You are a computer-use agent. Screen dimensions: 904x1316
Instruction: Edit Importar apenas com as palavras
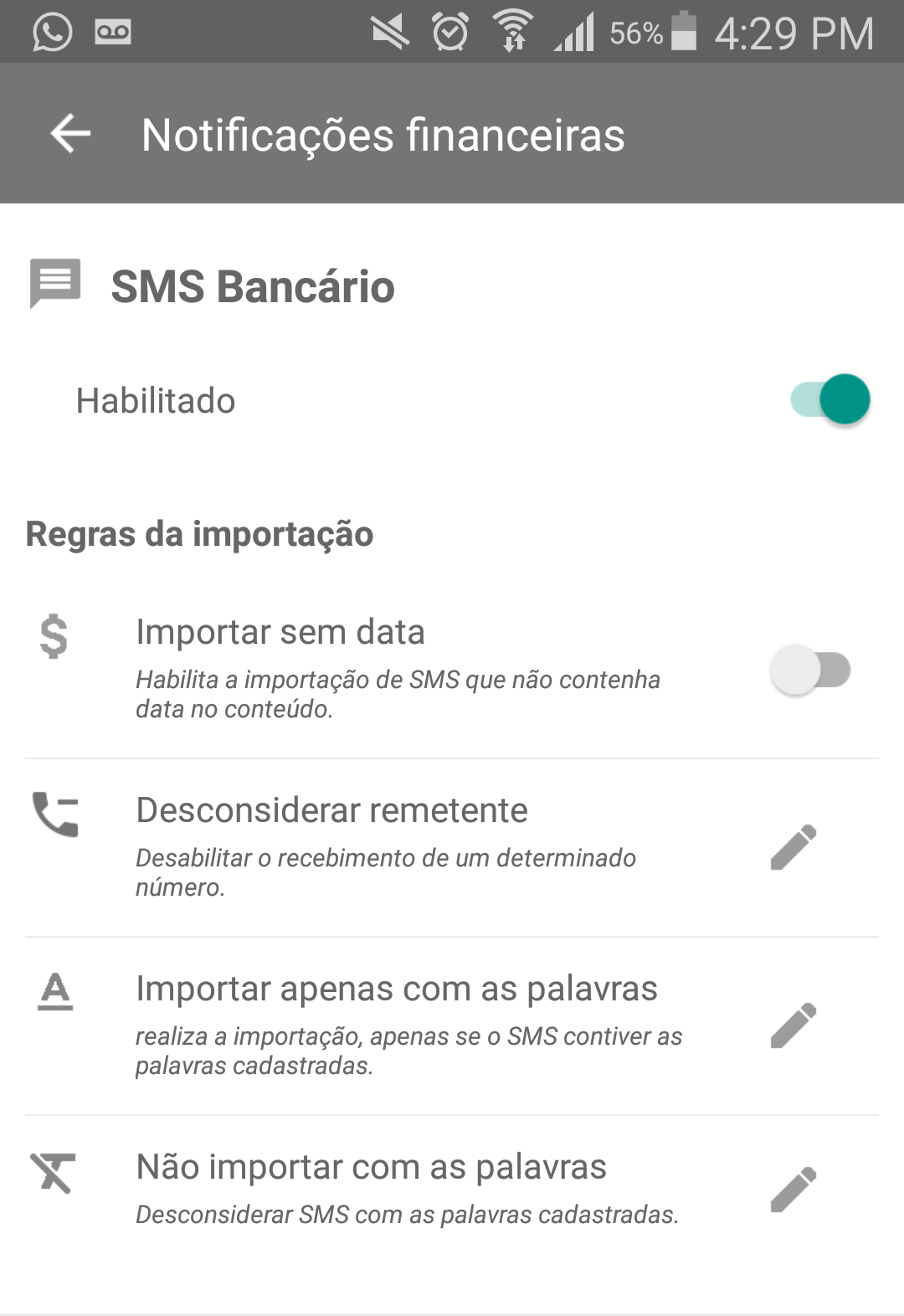pyautogui.click(x=793, y=1026)
